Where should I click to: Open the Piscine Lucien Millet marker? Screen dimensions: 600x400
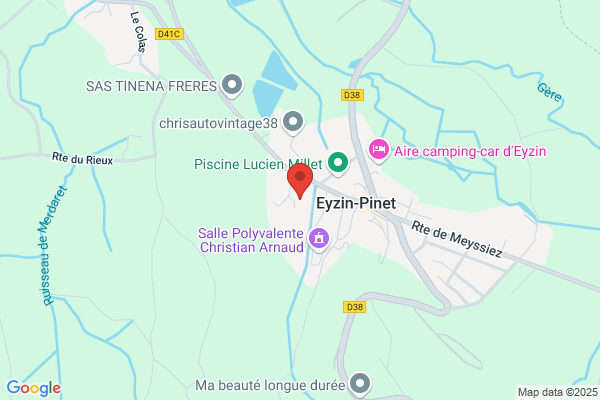click(x=338, y=163)
